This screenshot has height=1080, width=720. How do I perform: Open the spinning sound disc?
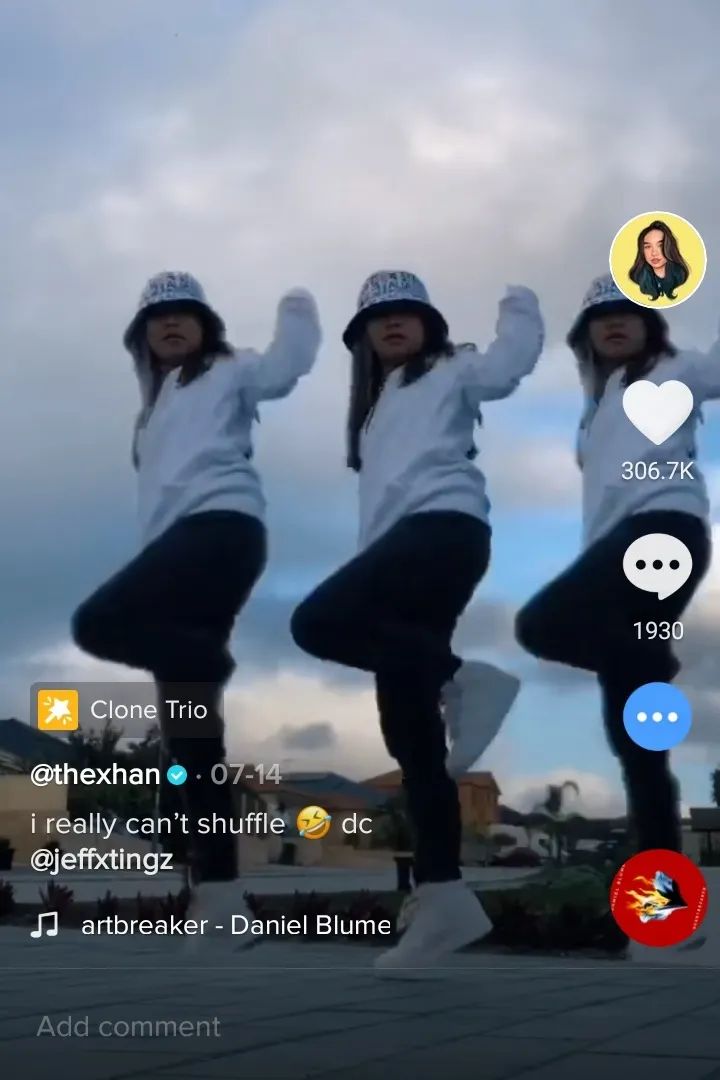[x=658, y=898]
